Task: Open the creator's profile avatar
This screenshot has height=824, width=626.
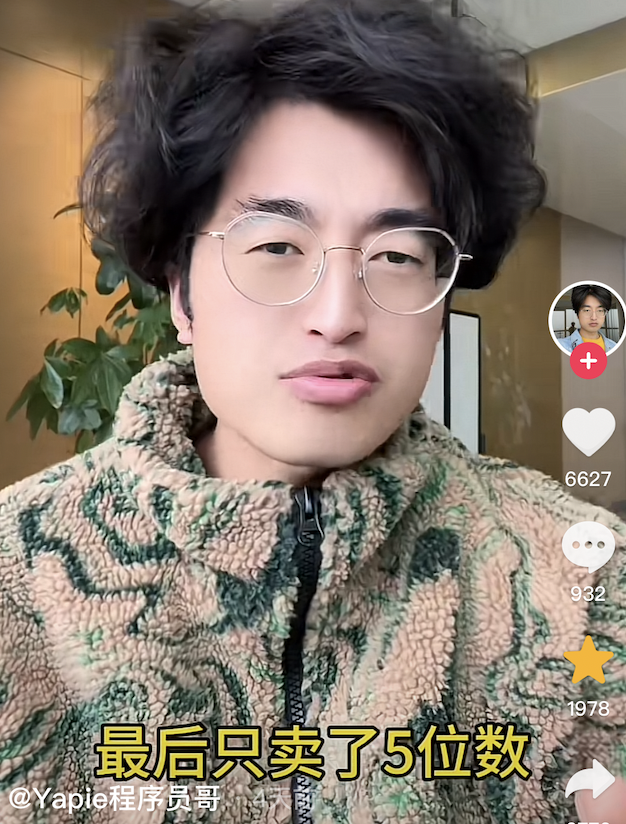Action: 587,318
